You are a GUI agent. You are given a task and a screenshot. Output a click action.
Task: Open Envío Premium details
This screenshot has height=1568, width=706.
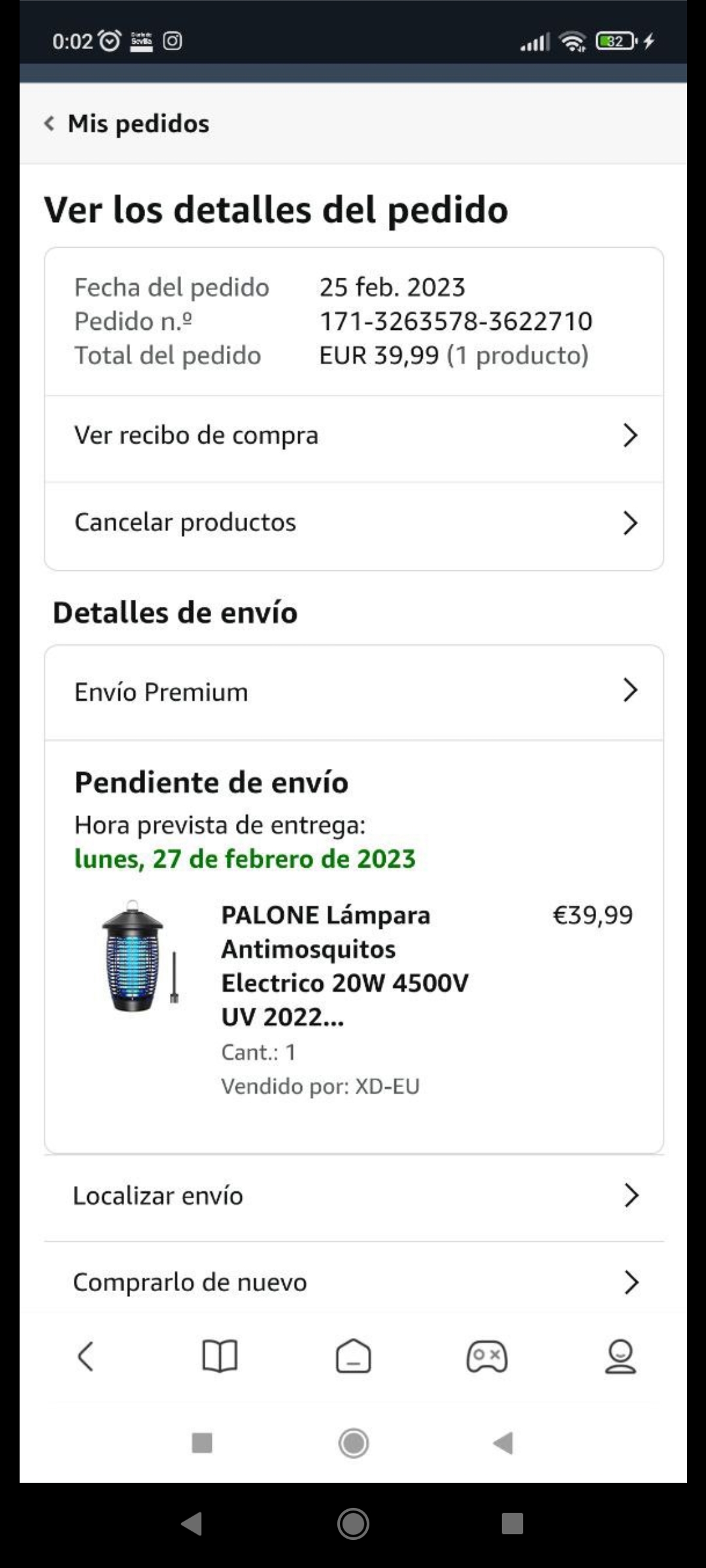[354, 692]
